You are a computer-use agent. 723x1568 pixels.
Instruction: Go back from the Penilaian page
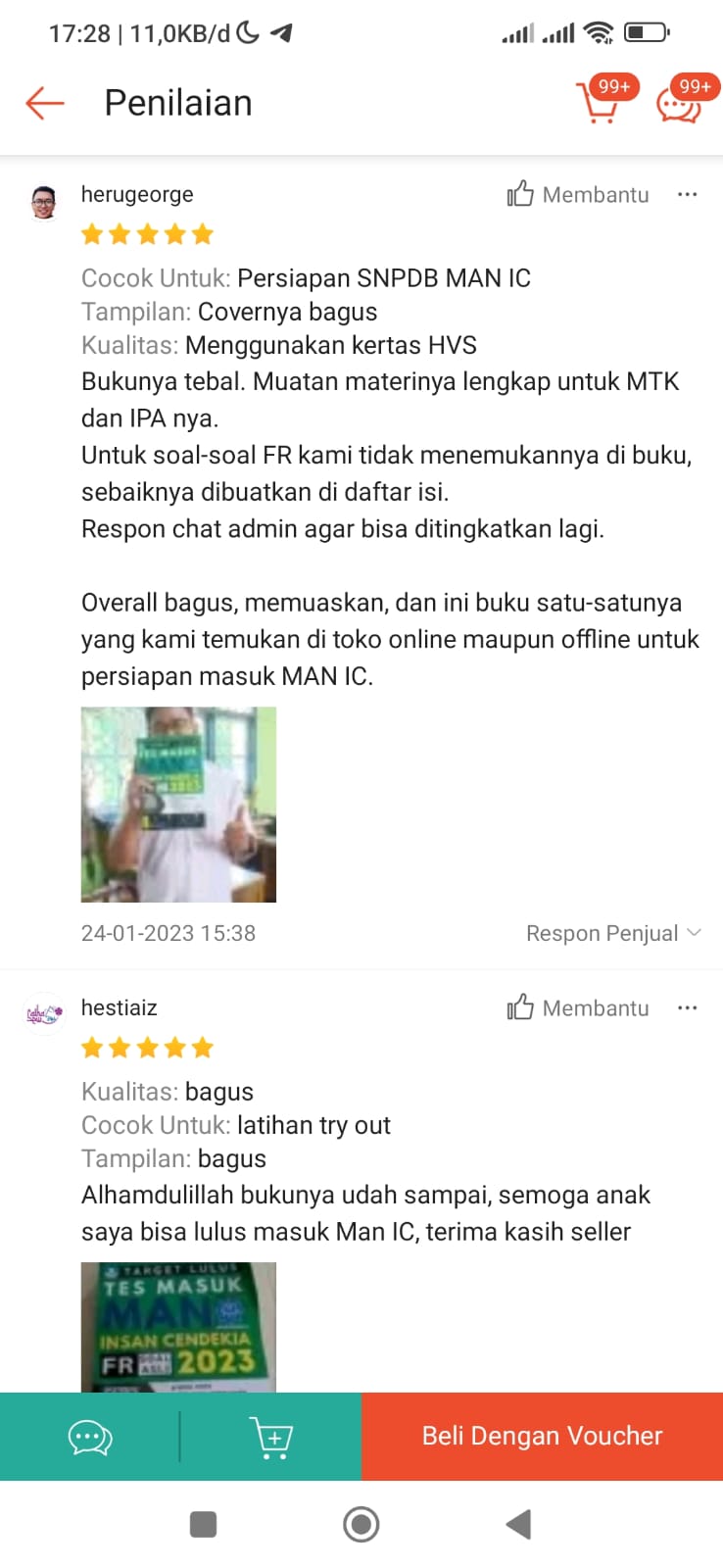point(44,103)
